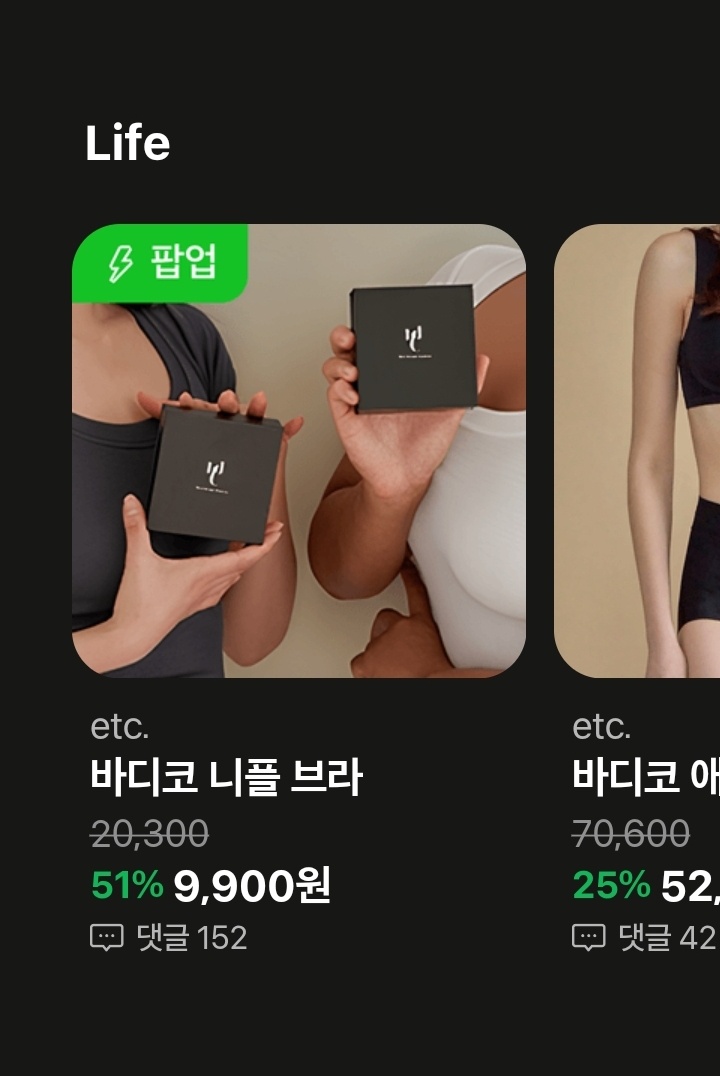
Task: View the 42 comments on the second product
Action: coord(645,938)
